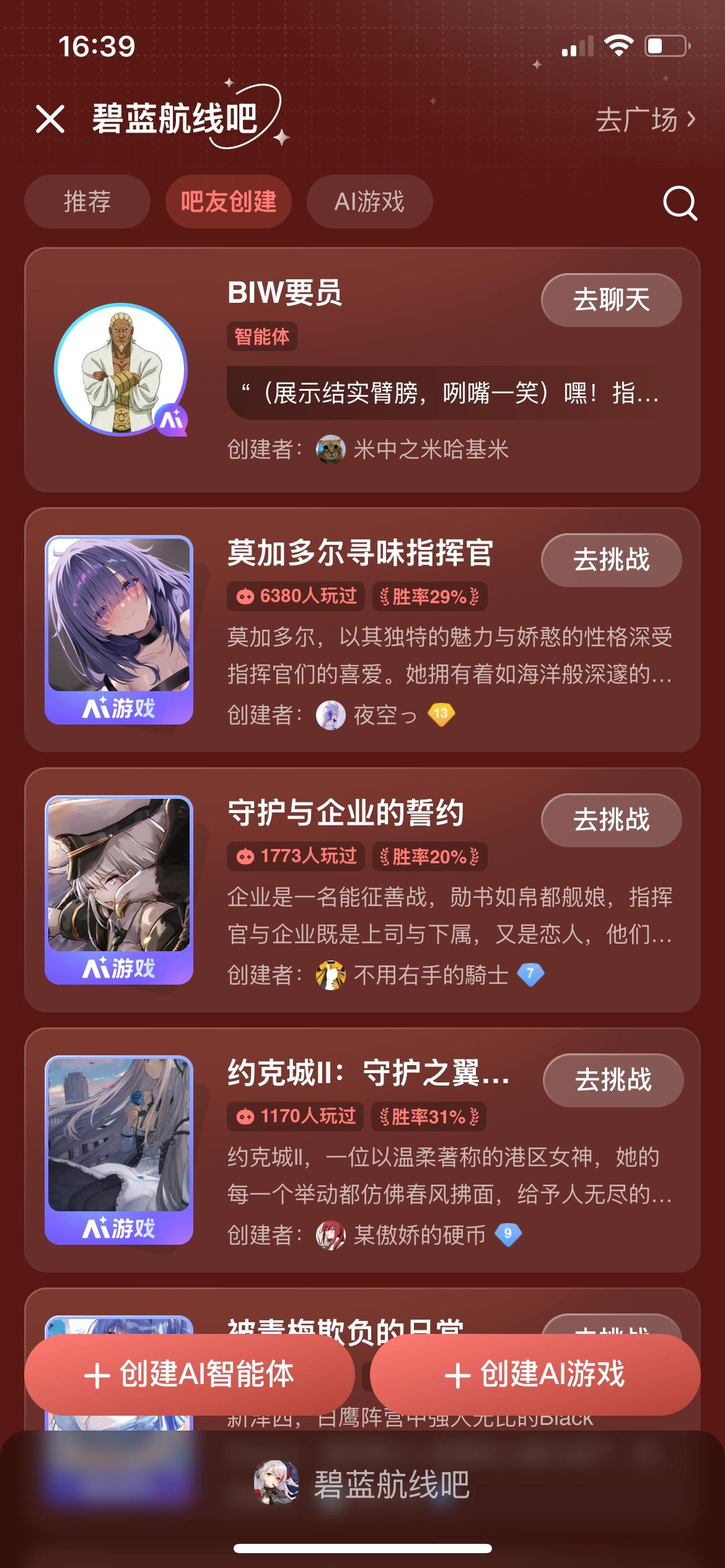This screenshot has height=1568, width=725.
Task: Open the 莫加多尔寻味指挥官 game cover
Action: tap(119, 629)
